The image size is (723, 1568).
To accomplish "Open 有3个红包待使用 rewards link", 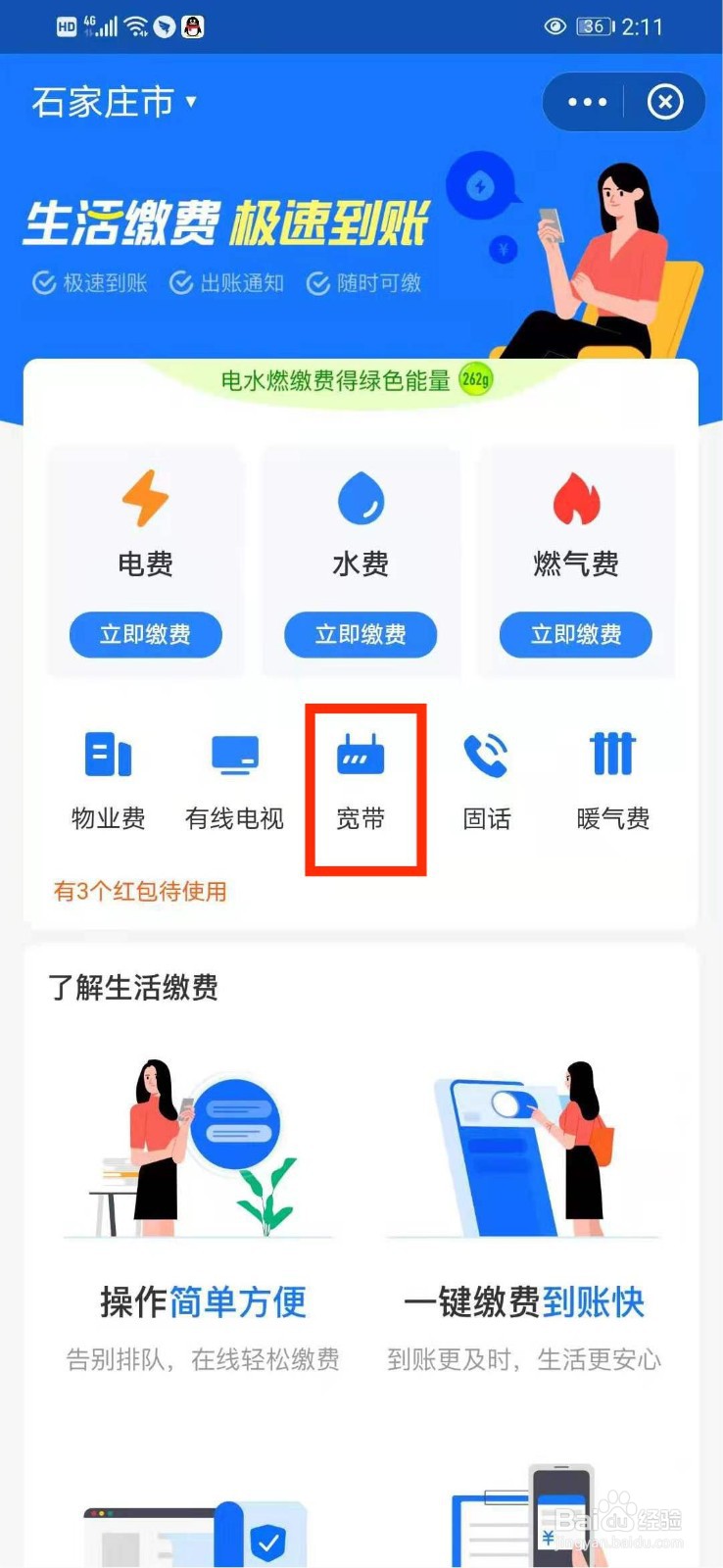I will coord(140,891).
